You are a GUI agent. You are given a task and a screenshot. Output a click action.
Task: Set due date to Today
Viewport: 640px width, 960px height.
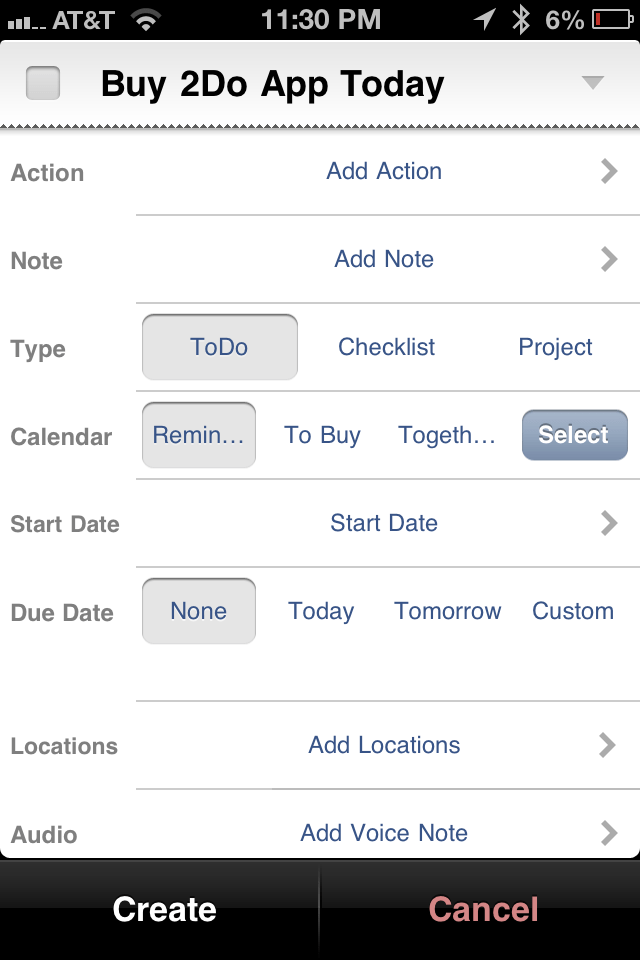pos(321,612)
